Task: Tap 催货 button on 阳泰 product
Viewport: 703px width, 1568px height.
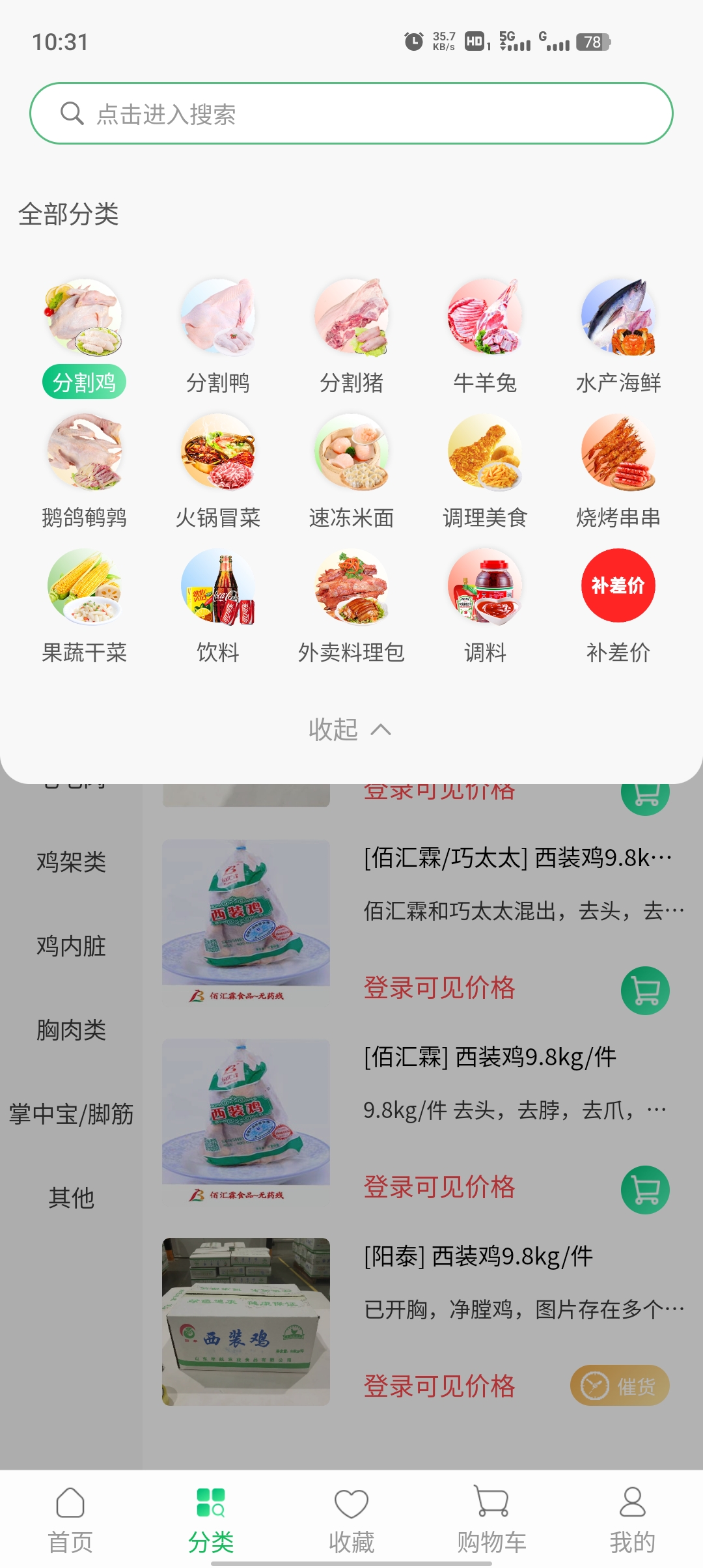Action: pyautogui.click(x=619, y=1386)
